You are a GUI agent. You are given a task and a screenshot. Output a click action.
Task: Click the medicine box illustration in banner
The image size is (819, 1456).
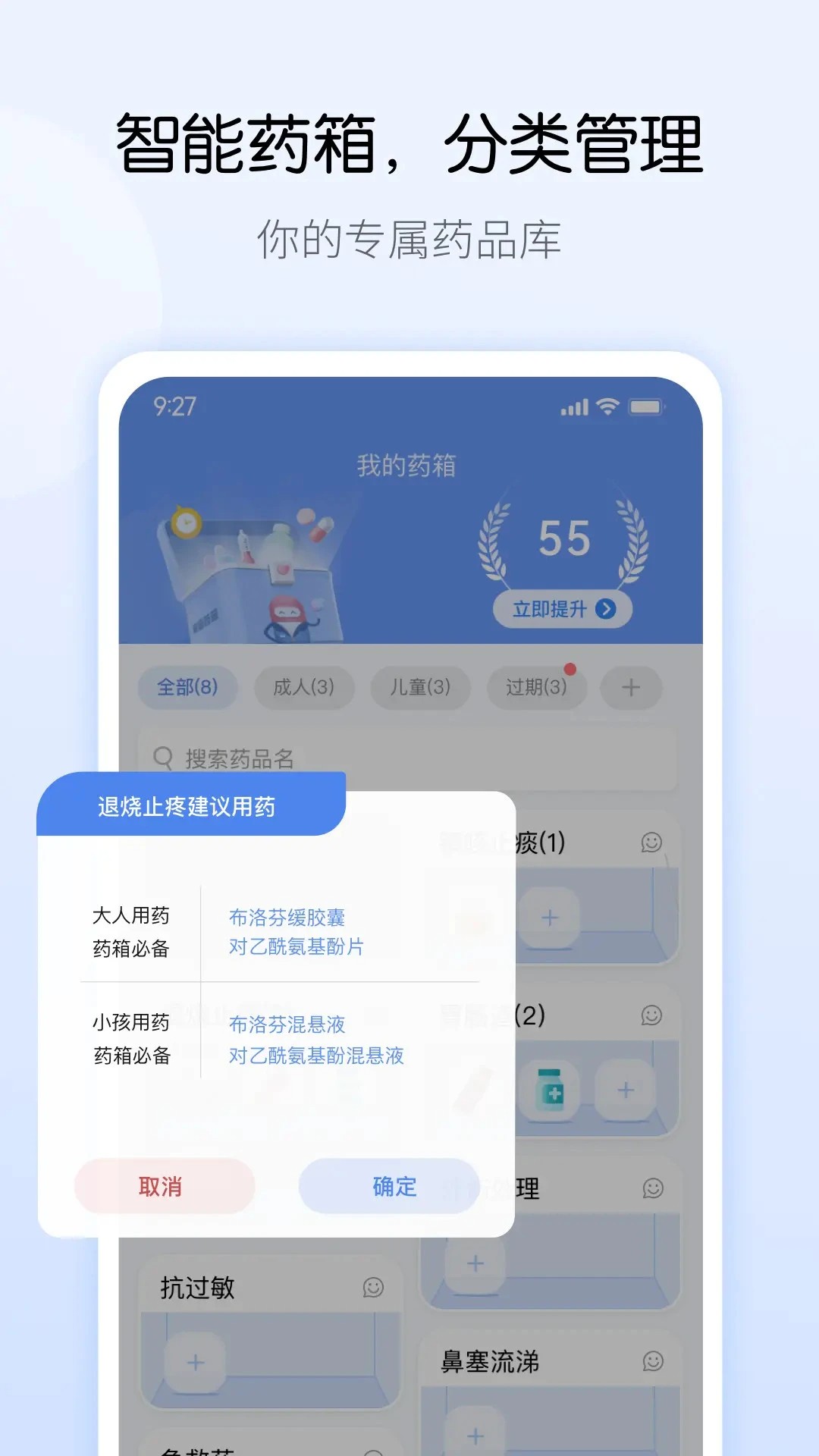pyautogui.click(x=250, y=569)
